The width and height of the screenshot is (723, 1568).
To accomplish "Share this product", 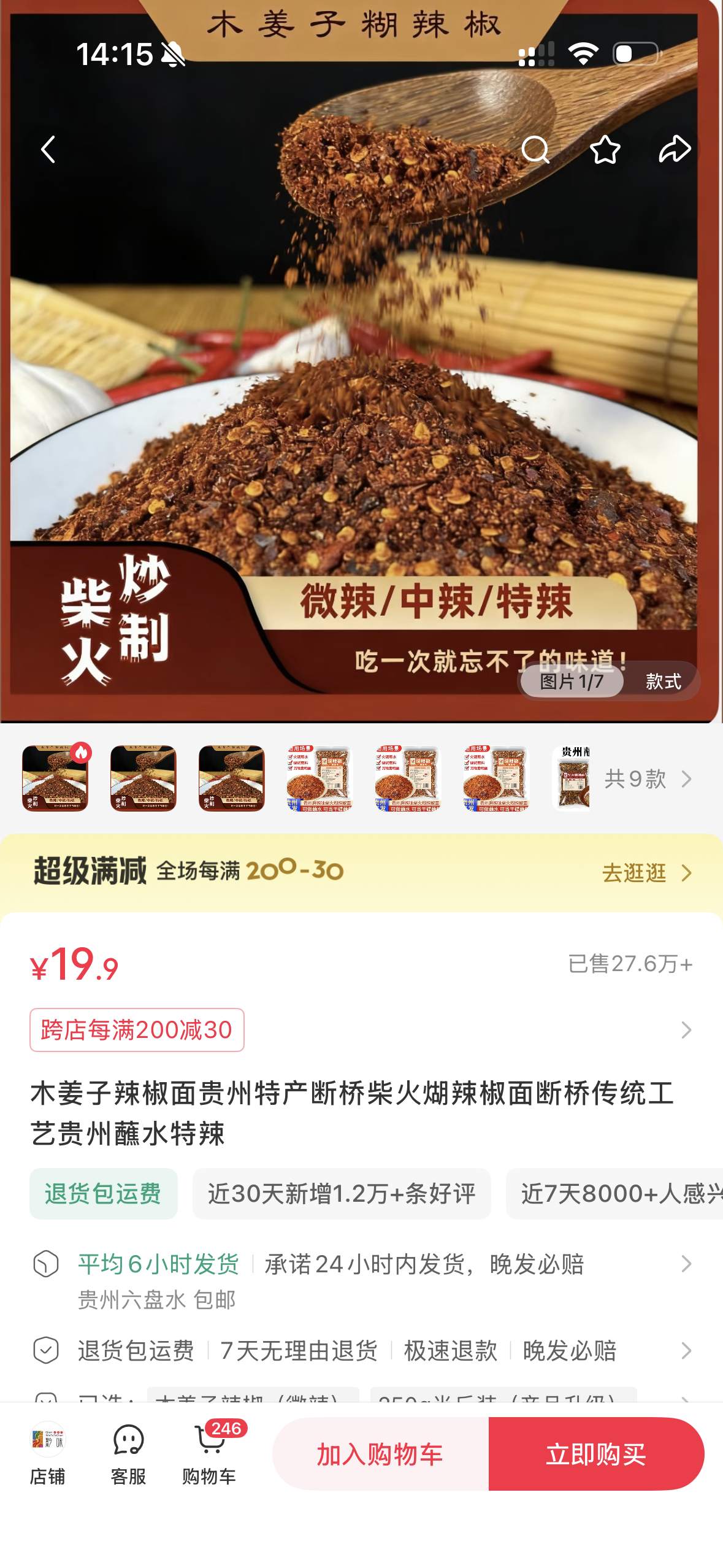I will [x=675, y=150].
